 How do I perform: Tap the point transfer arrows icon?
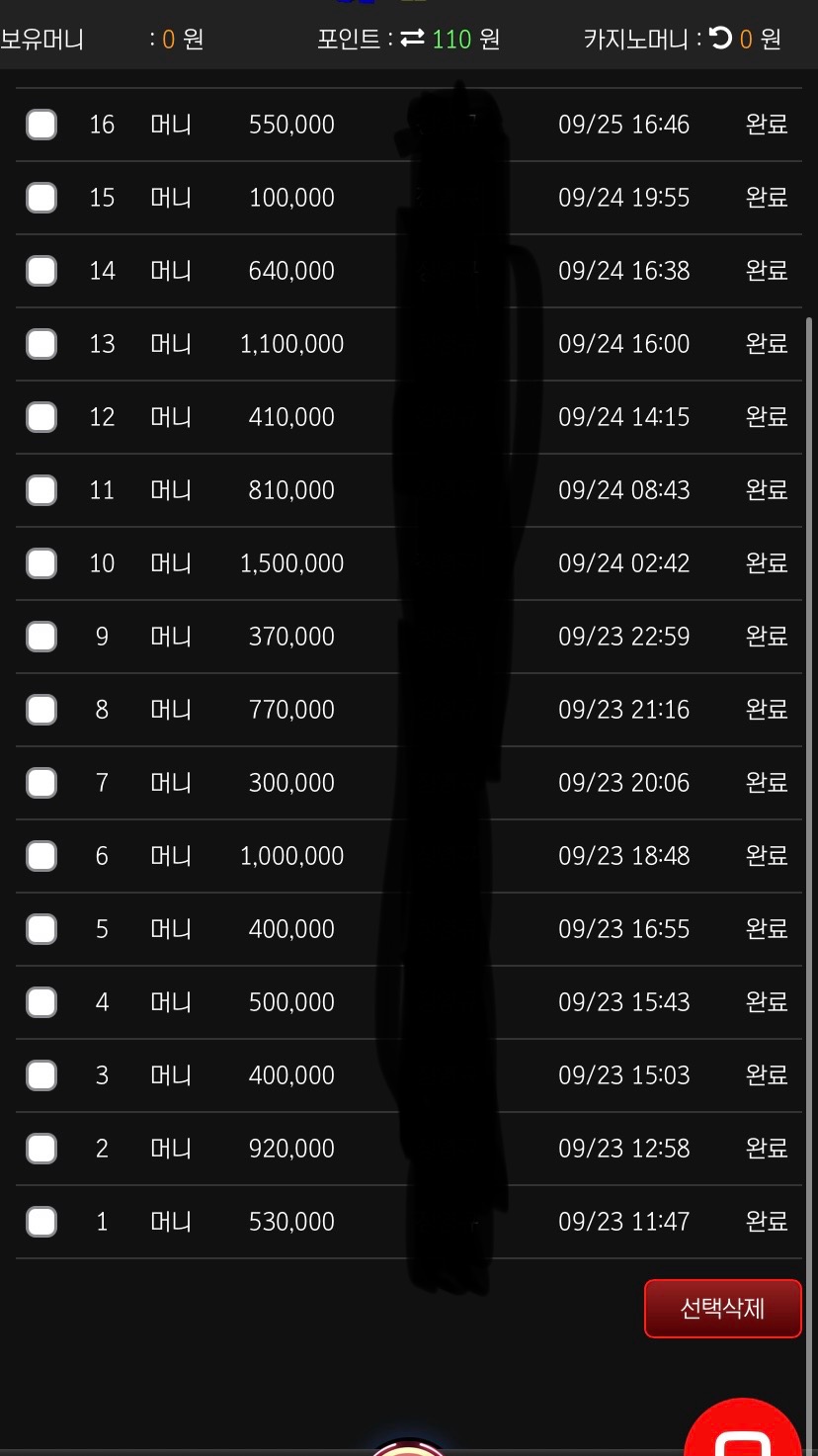tap(412, 39)
